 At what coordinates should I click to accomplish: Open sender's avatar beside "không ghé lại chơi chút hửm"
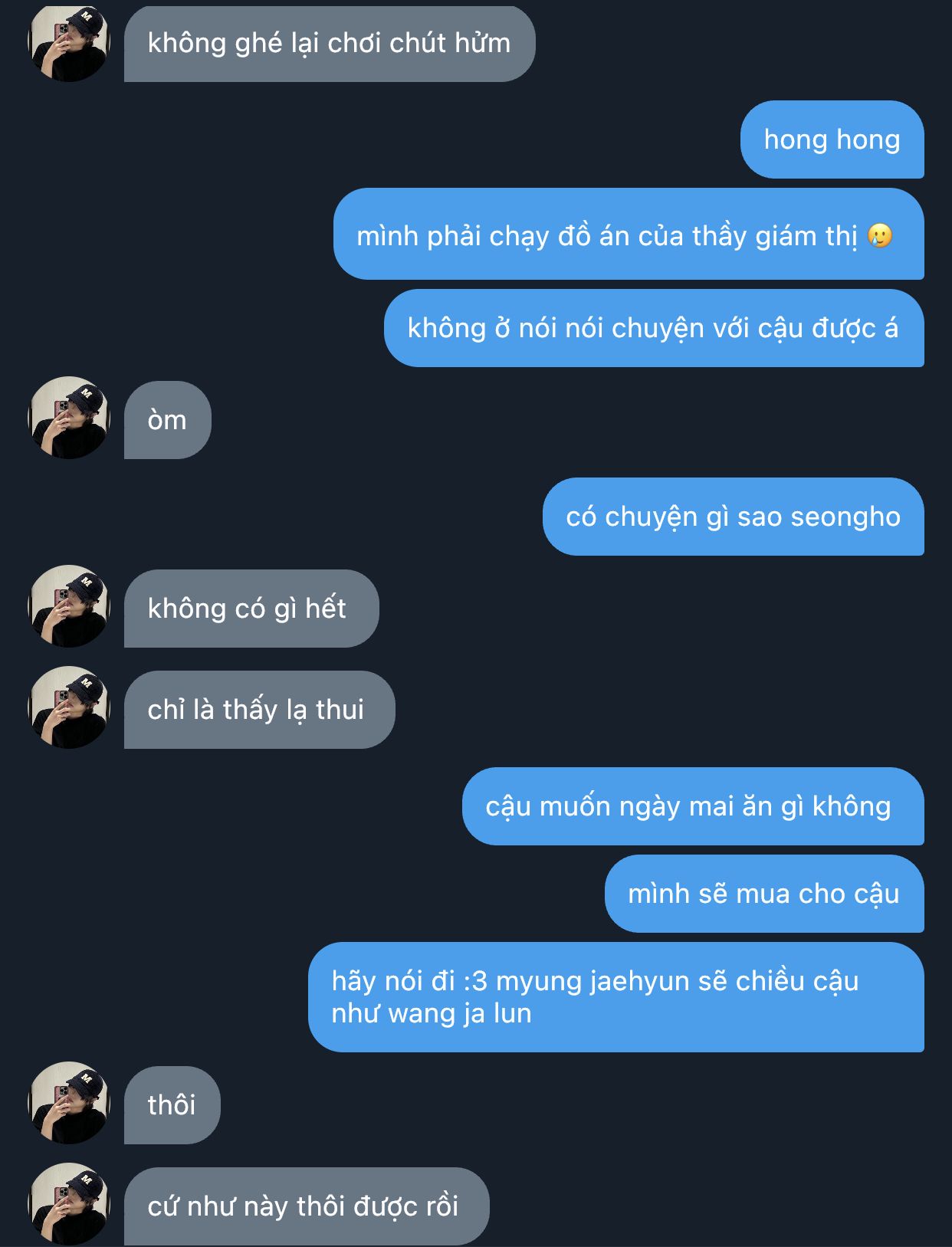click(69, 42)
